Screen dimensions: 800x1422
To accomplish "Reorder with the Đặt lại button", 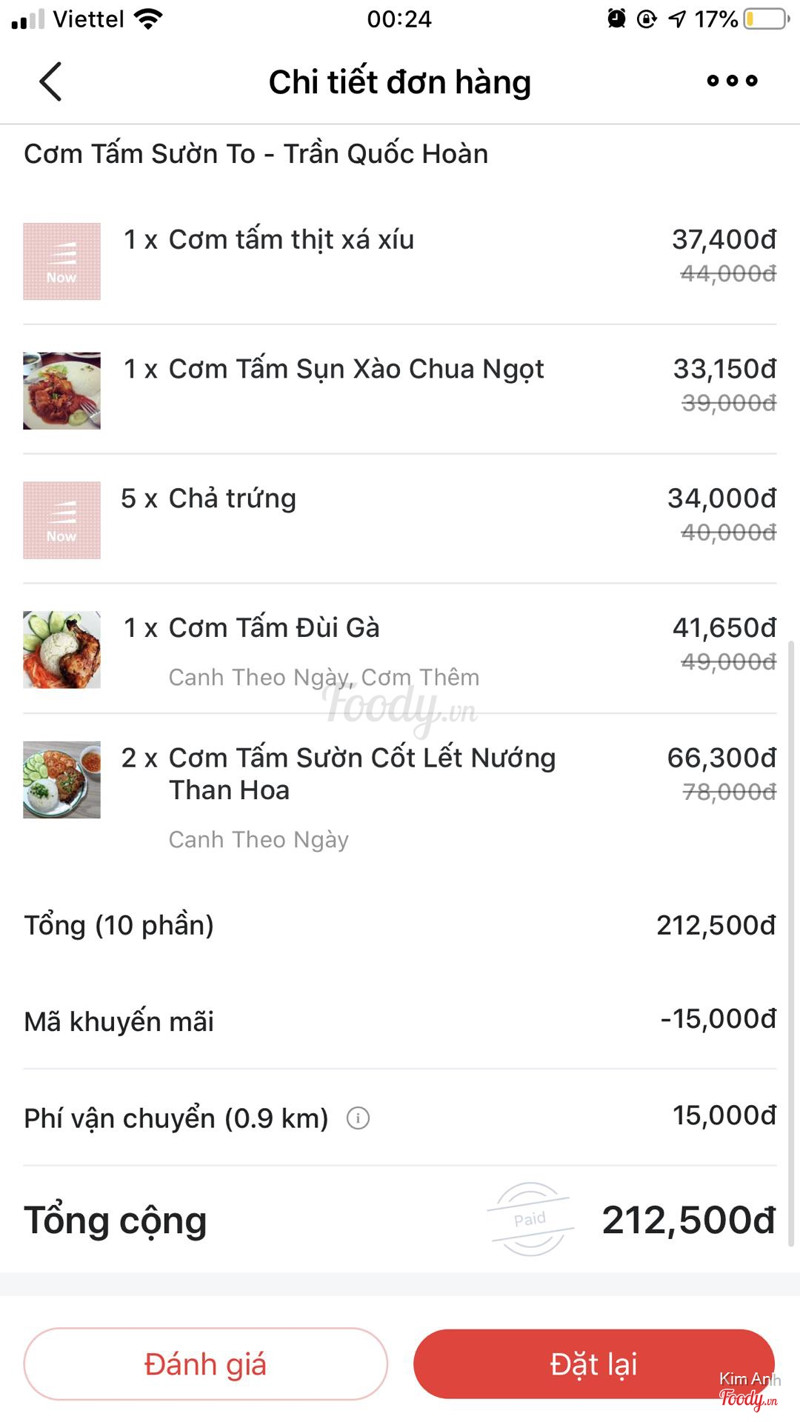I will [593, 1364].
